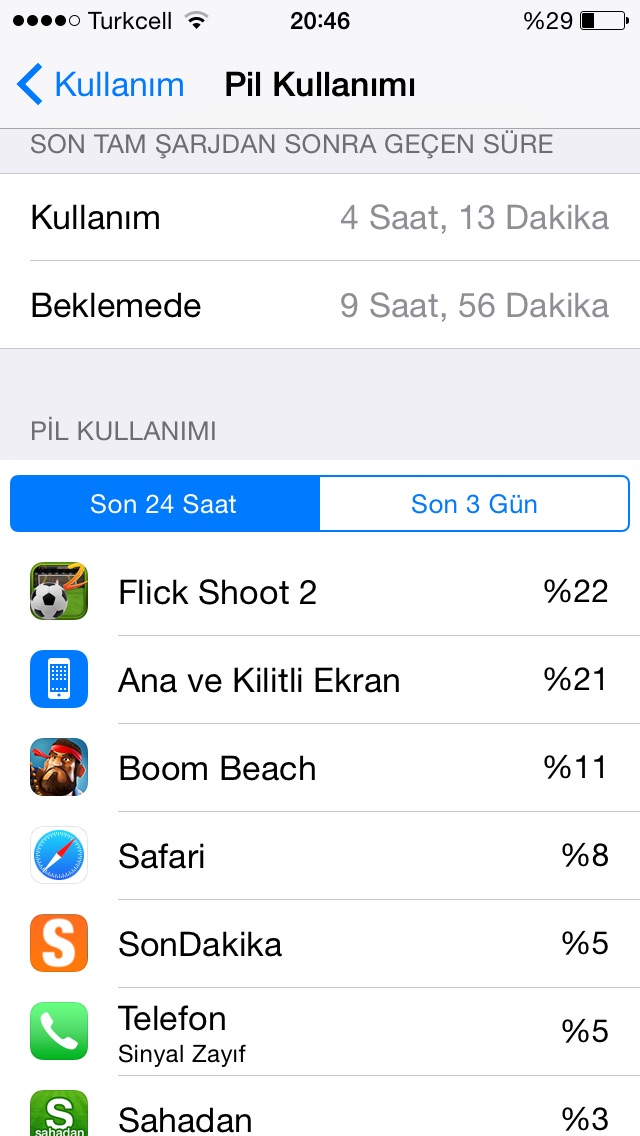Switch to the Son 3 Gün tab

pos(474,503)
